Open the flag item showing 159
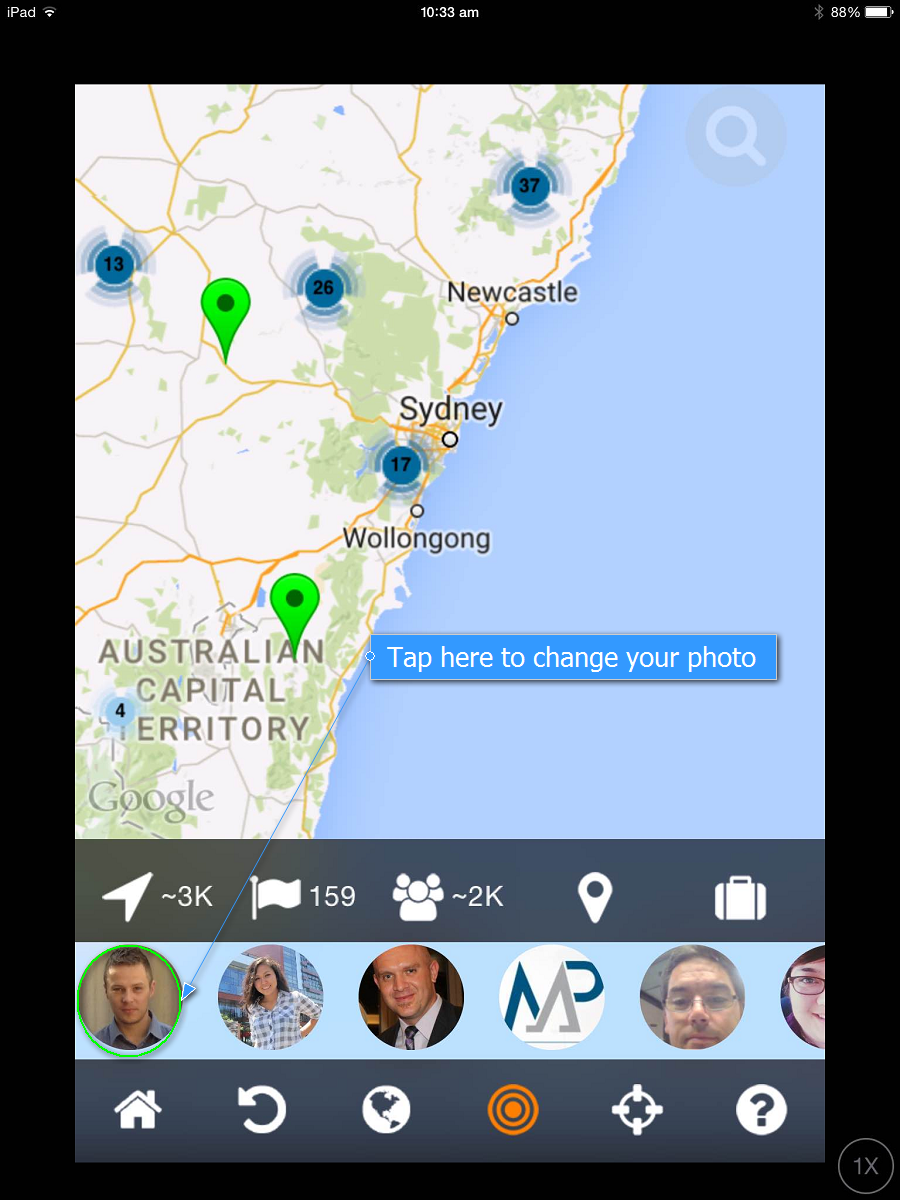900x1200 pixels. point(303,895)
